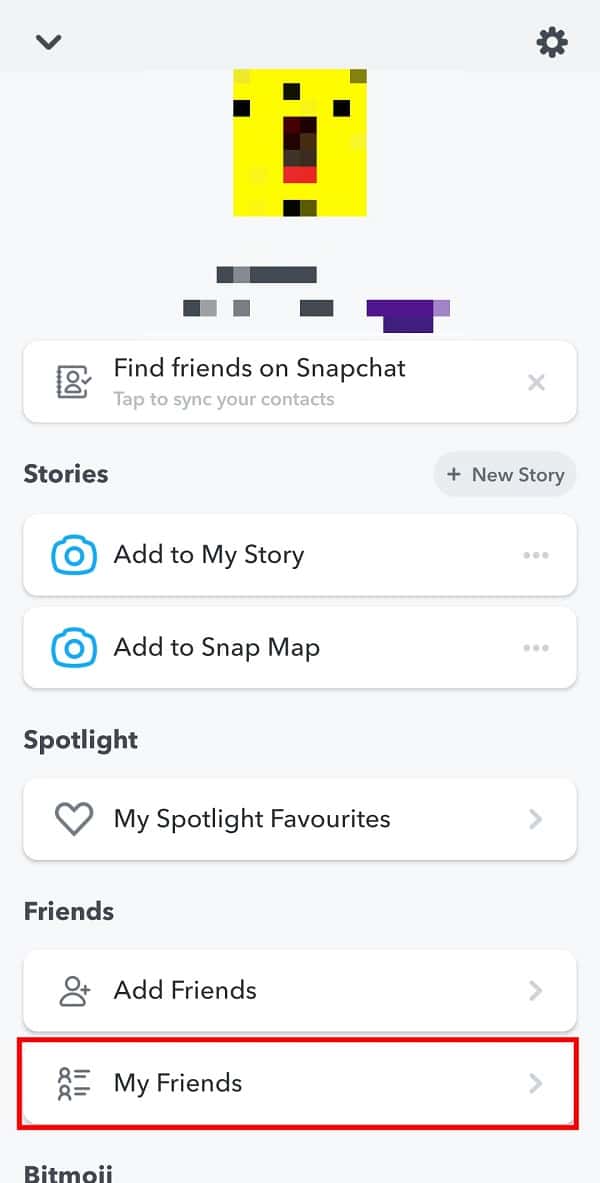
Task: Select Add to Snap Map
Action: coord(300,647)
